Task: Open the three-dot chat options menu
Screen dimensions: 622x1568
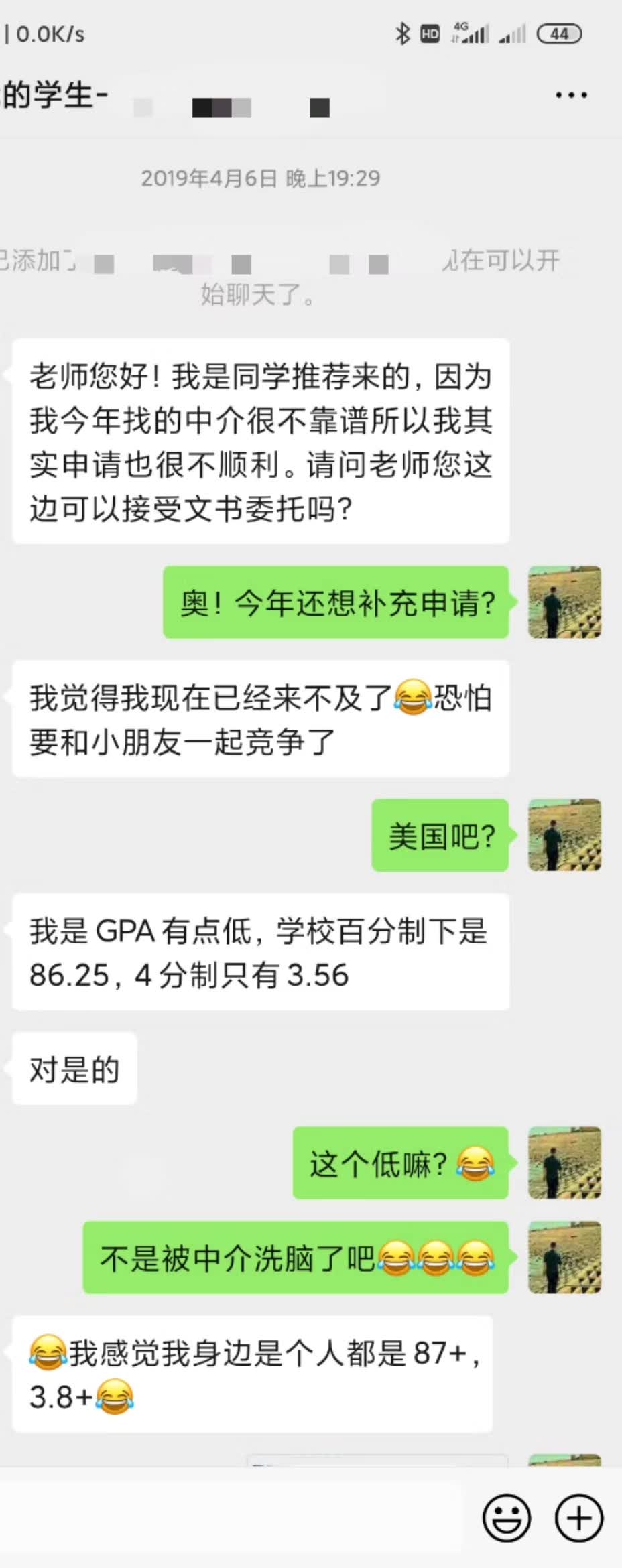Action: pyautogui.click(x=571, y=95)
